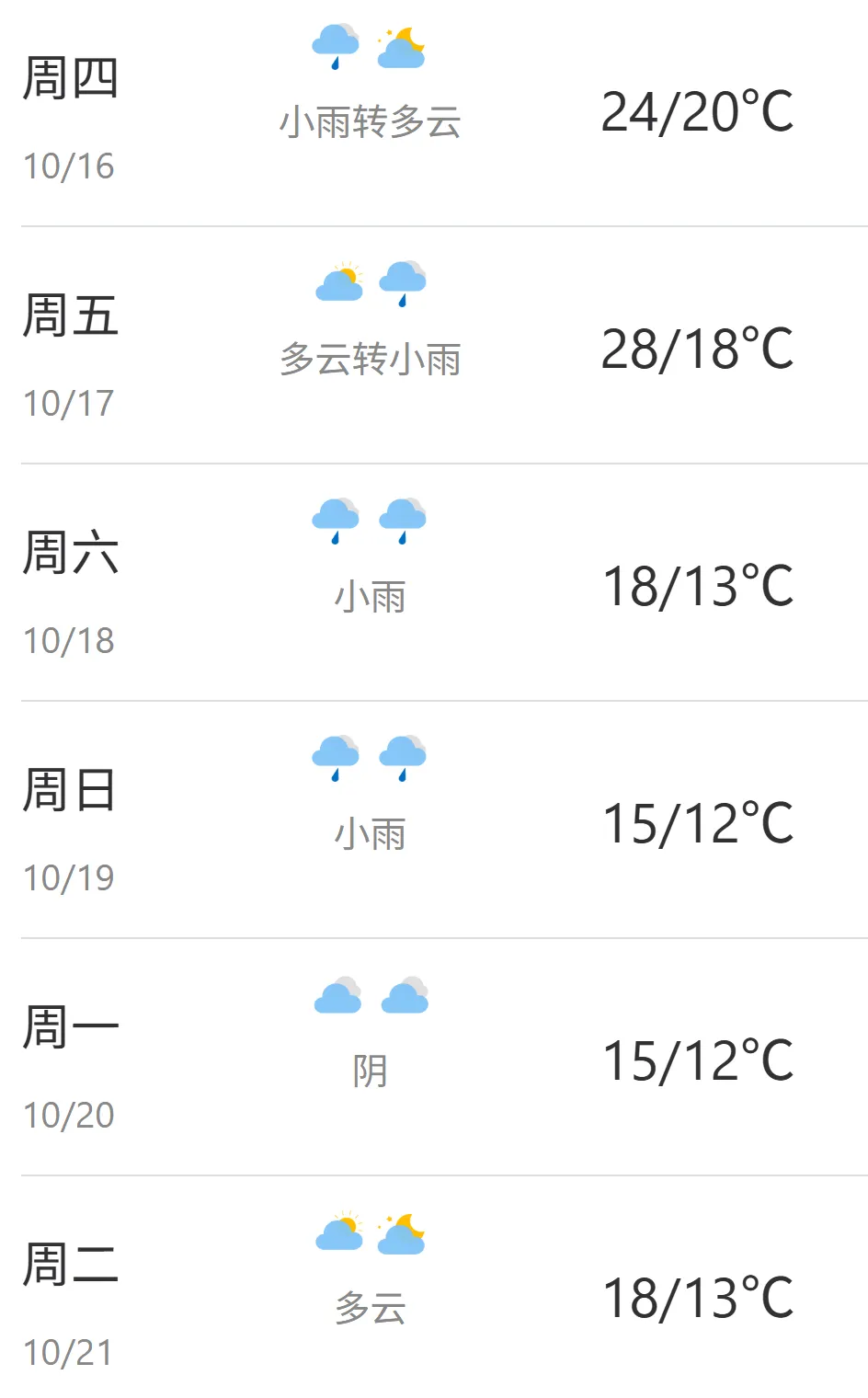Screen dimensions: 868x1398
Task: Click the overcast cloud icon for Monday 10/20
Action: (x=337, y=995)
